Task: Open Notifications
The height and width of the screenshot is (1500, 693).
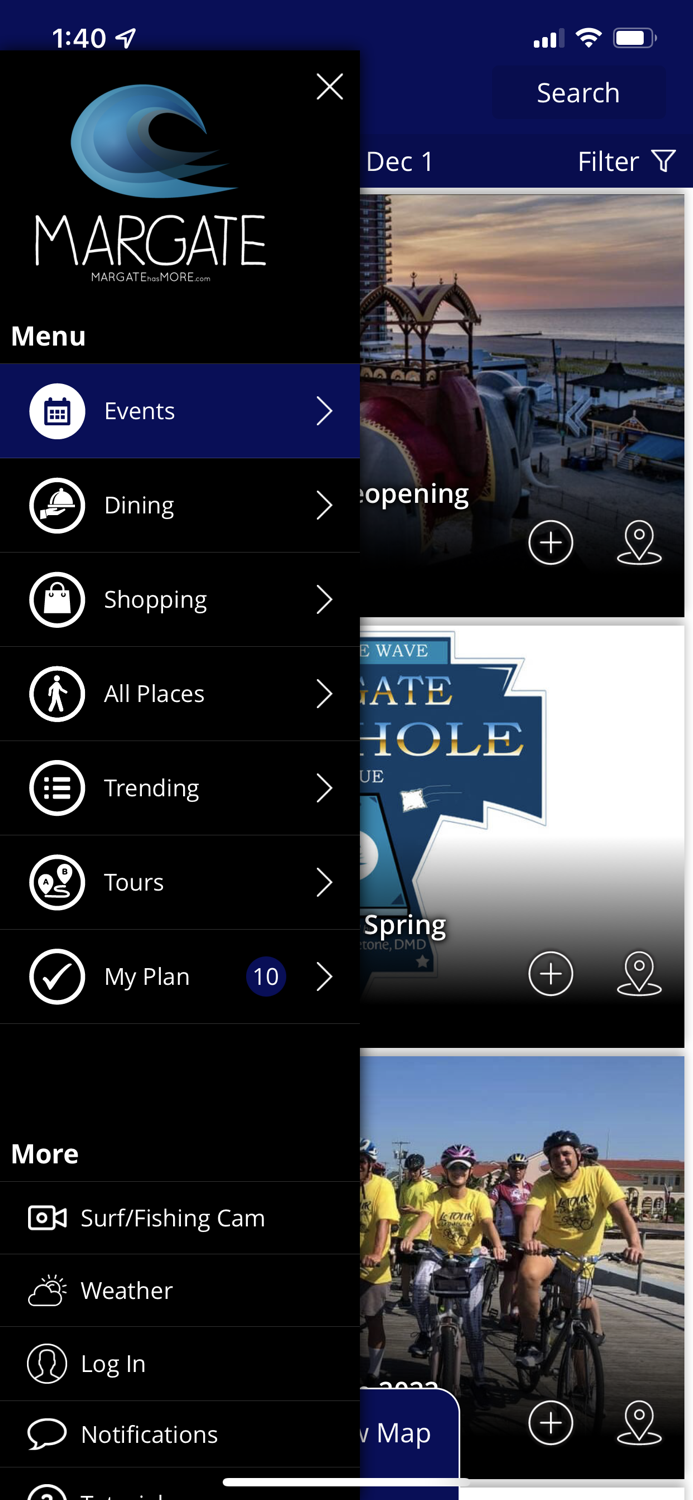Action: pyautogui.click(x=180, y=1435)
